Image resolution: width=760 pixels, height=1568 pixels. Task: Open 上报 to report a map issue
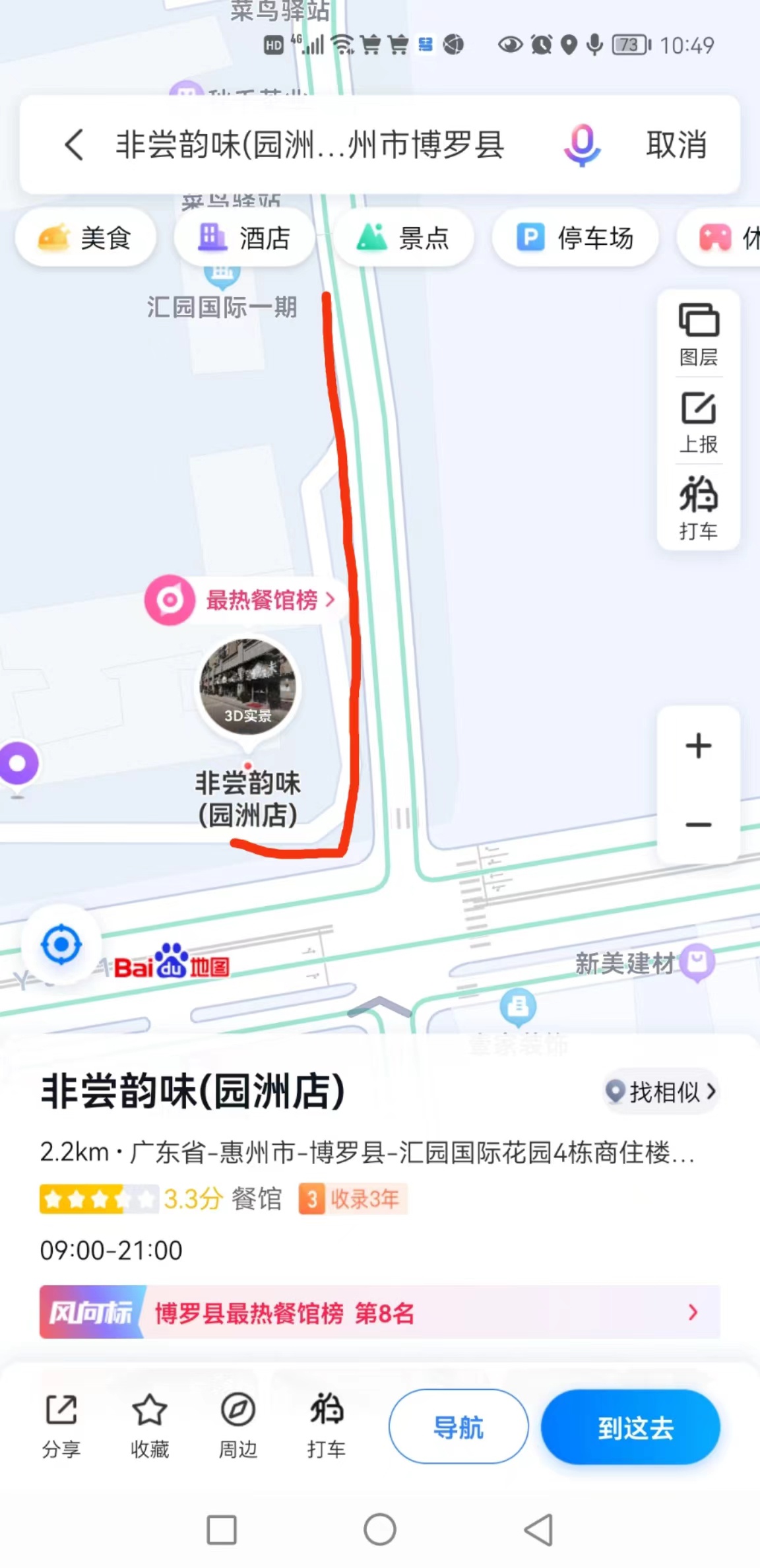click(699, 422)
